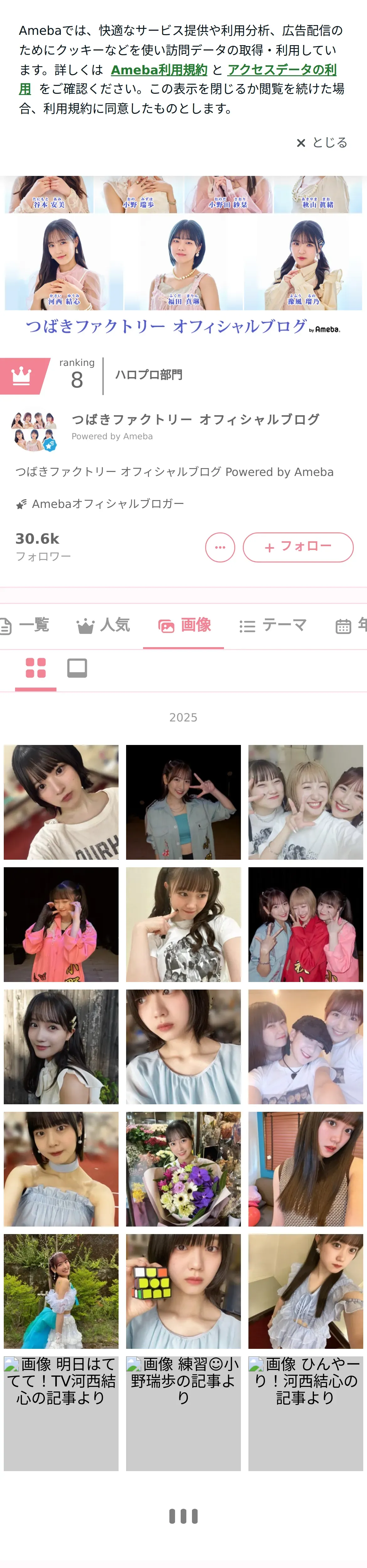This screenshot has width=367, height=1568.
Task: Switch to the single image view icon
Action: 77,668
